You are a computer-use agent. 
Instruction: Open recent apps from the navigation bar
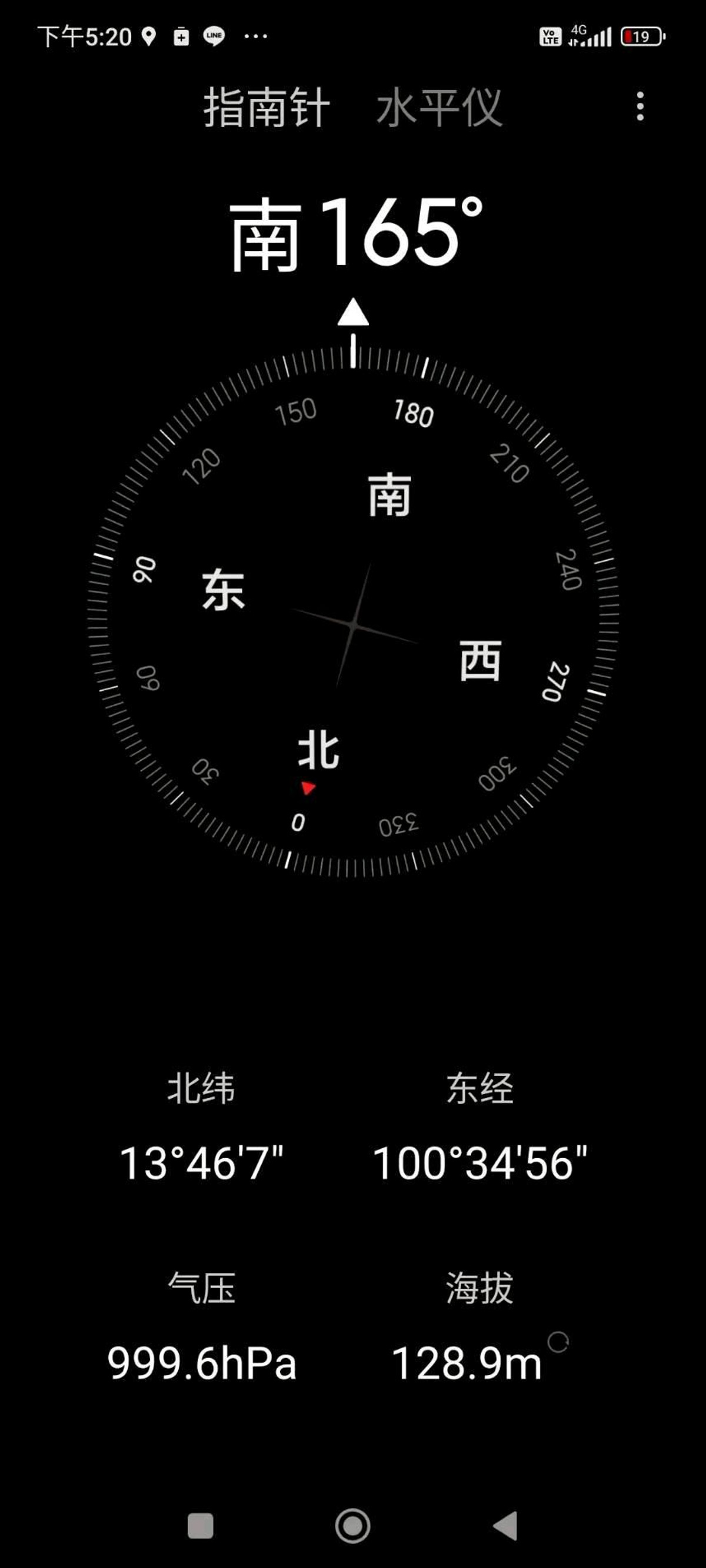pos(201,1526)
